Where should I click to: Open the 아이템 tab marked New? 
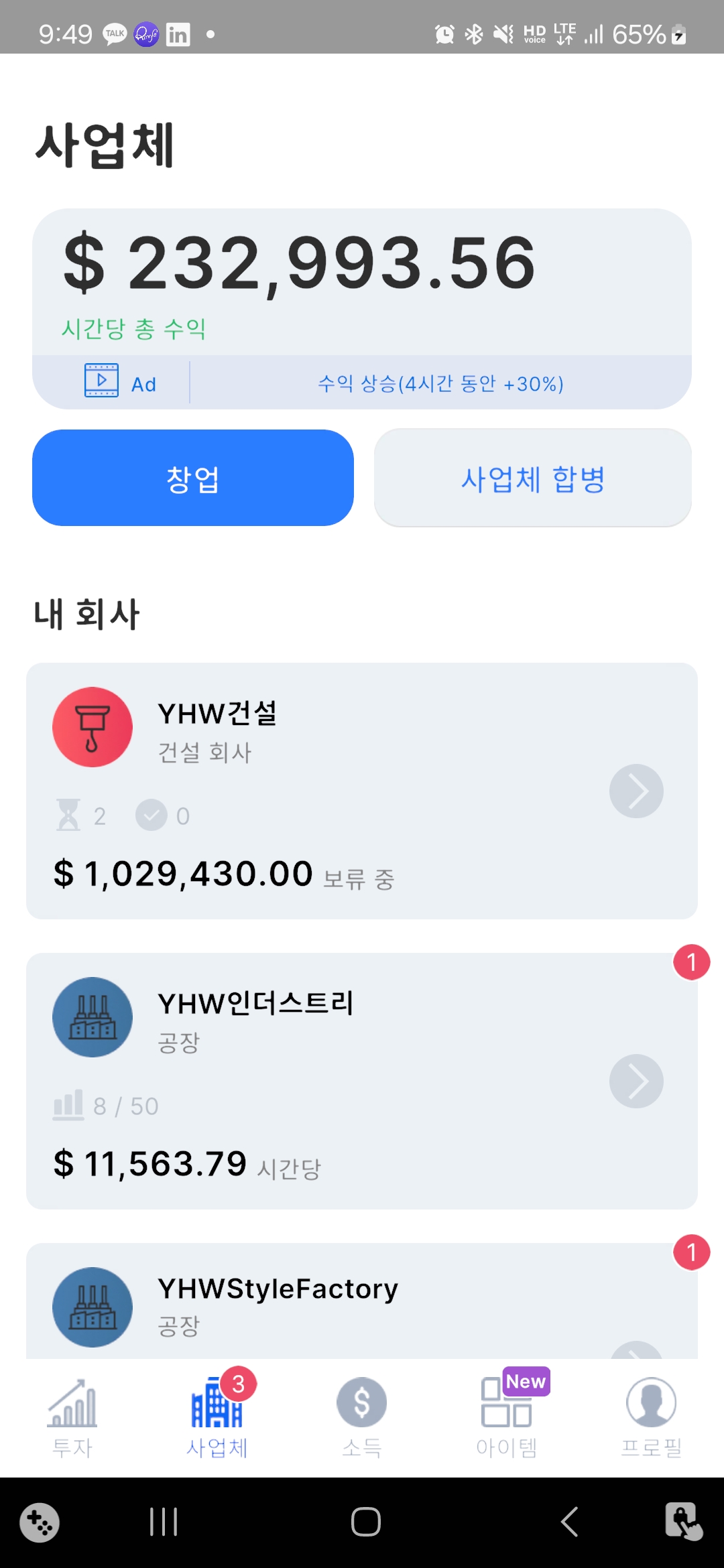(507, 1417)
